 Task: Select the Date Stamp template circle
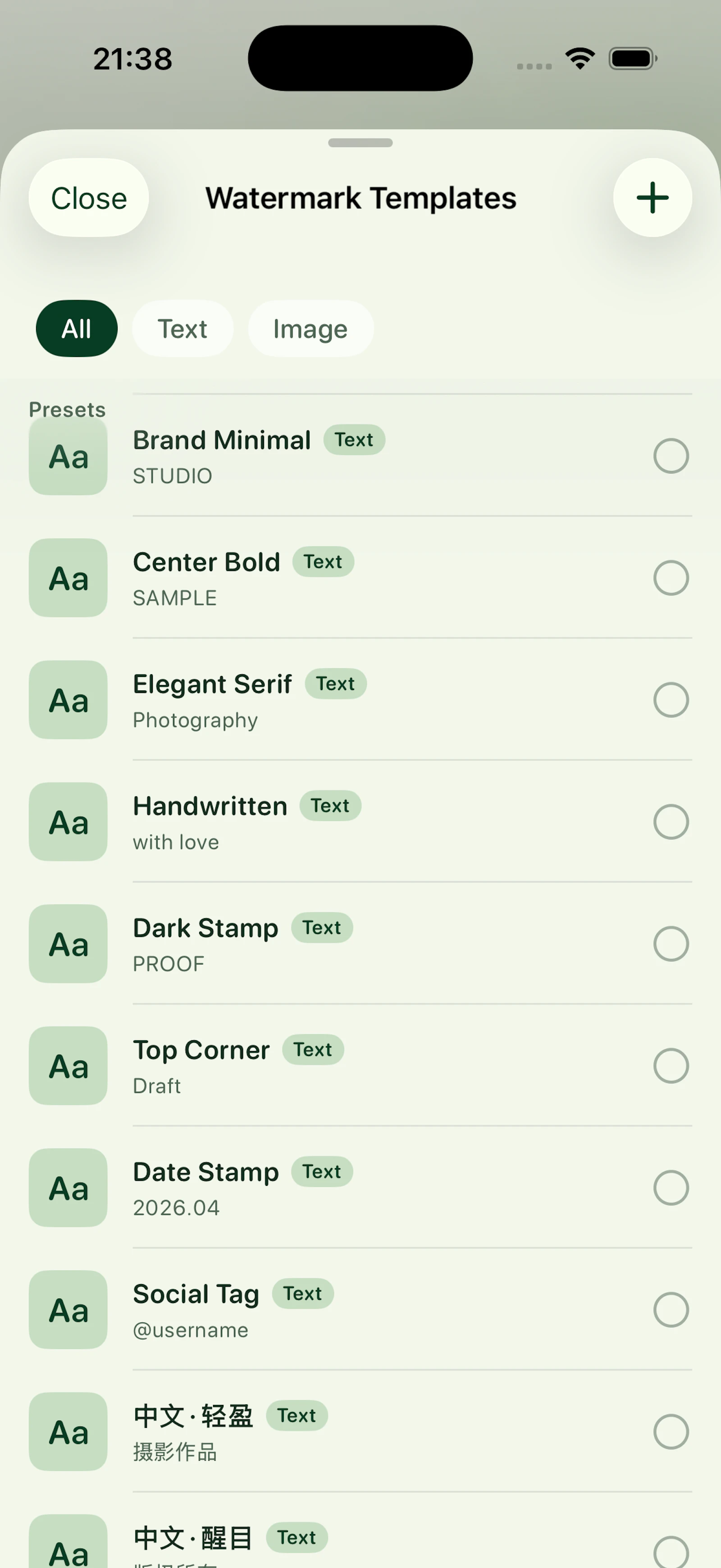[671, 1188]
